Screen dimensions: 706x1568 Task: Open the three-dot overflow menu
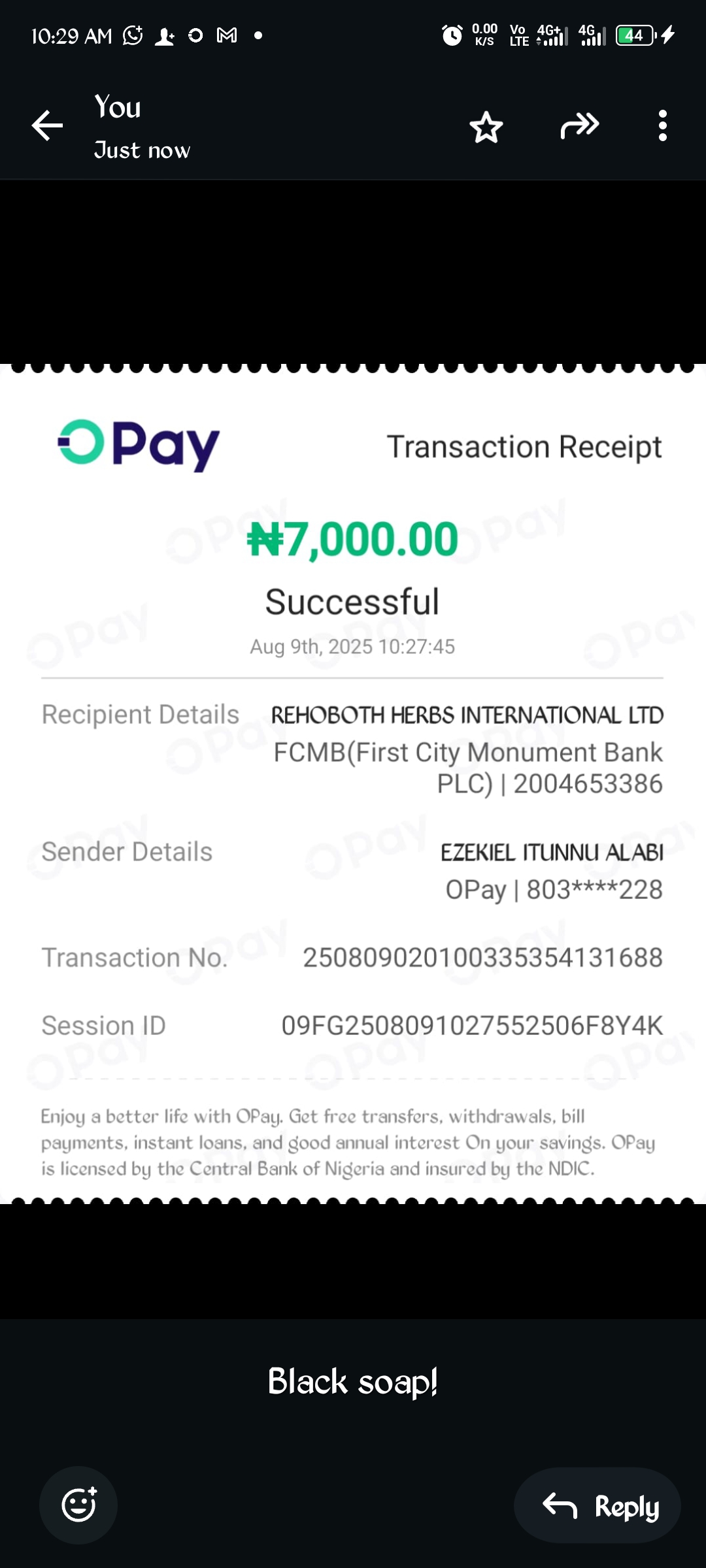pos(663,125)
